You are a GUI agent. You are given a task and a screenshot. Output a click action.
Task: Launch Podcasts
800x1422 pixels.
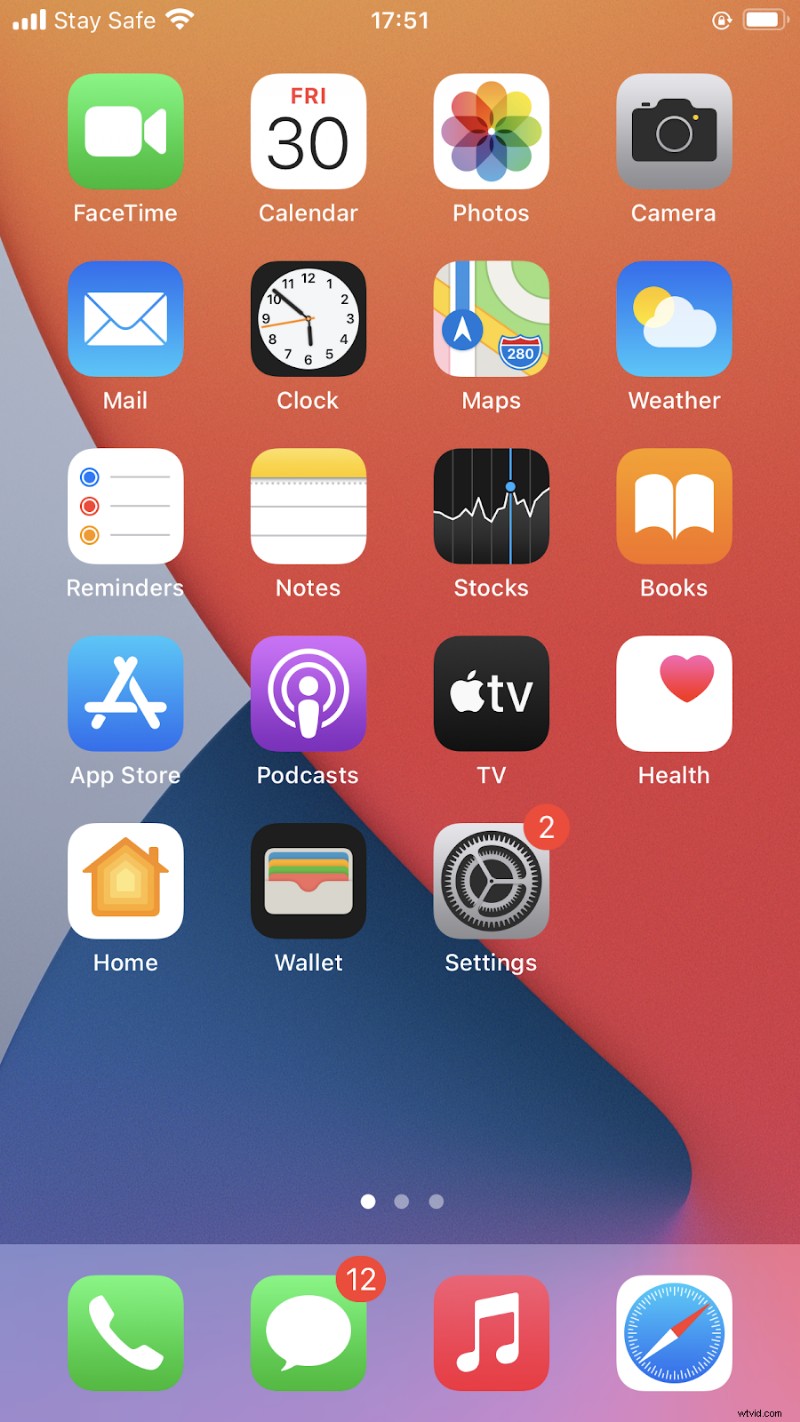(x=308, y=693)
